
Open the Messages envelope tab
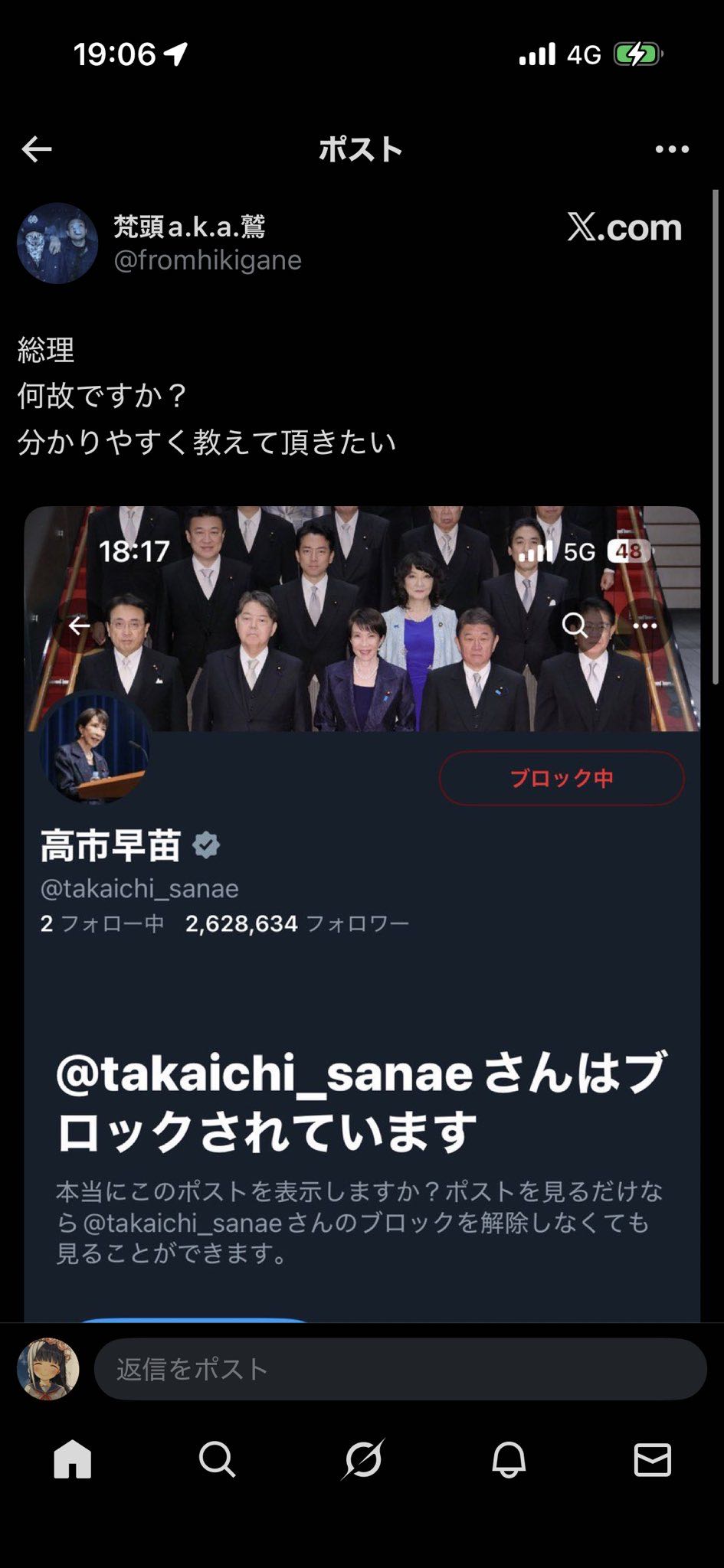click(653, 1459)
